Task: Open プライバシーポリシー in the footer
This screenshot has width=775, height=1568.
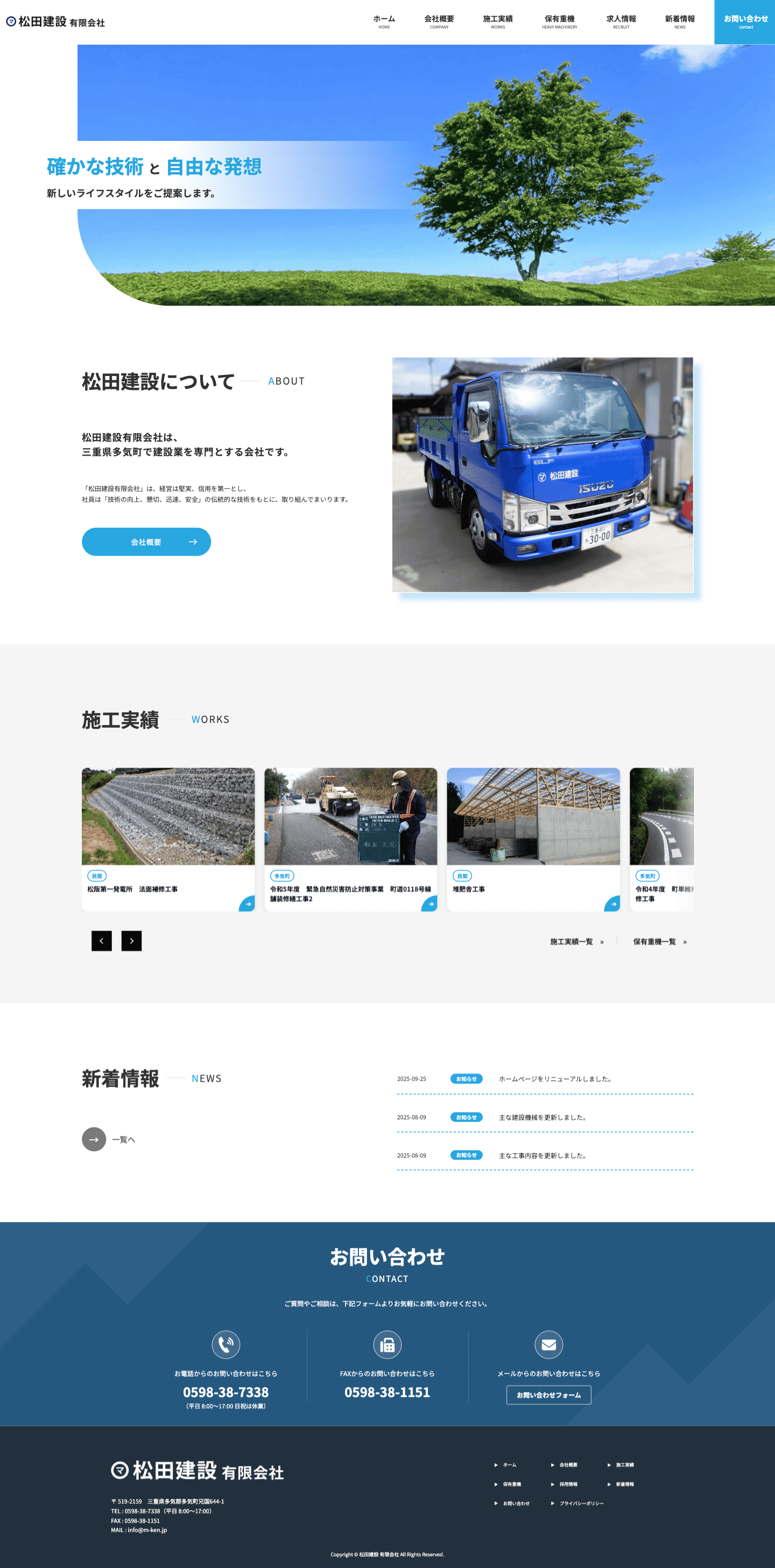Action: 581,1503
